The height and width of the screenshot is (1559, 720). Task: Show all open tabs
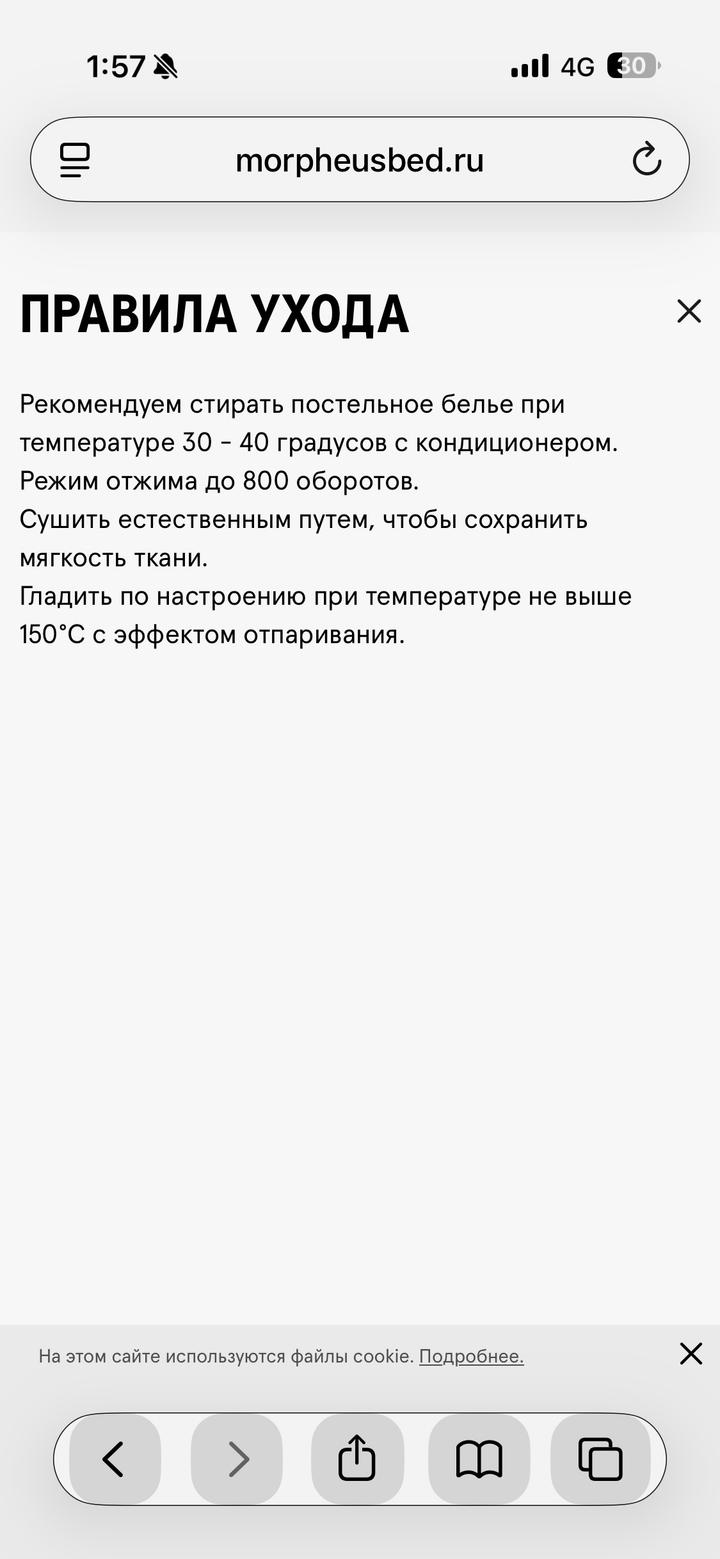(x=600, y=1459)
